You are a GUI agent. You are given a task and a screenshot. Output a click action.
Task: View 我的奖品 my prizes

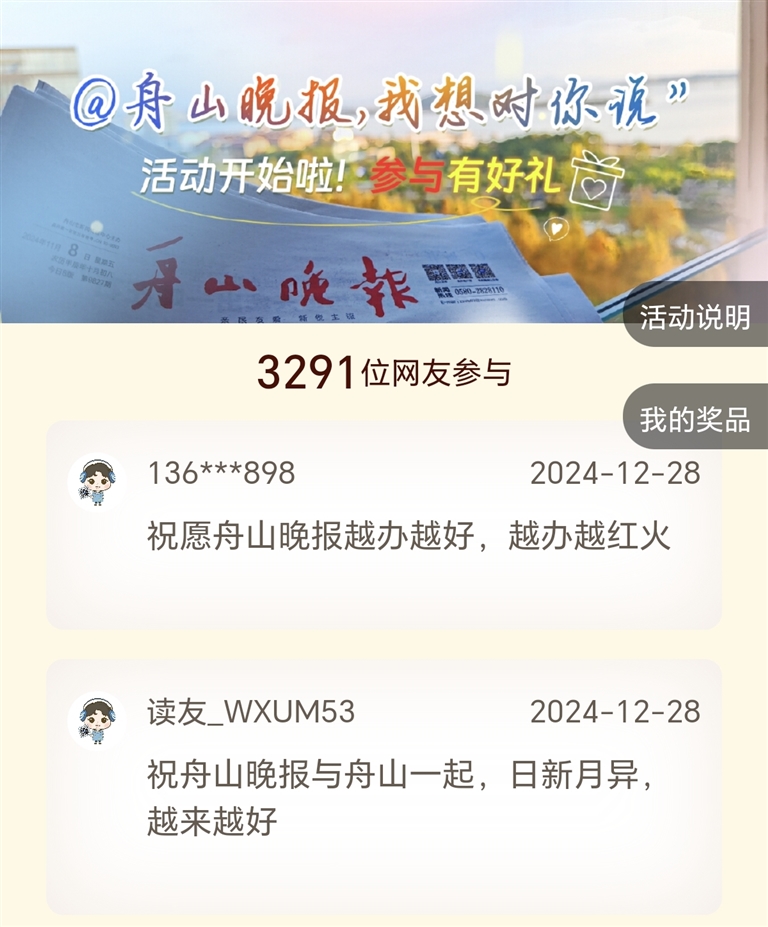tap(697, 419)
